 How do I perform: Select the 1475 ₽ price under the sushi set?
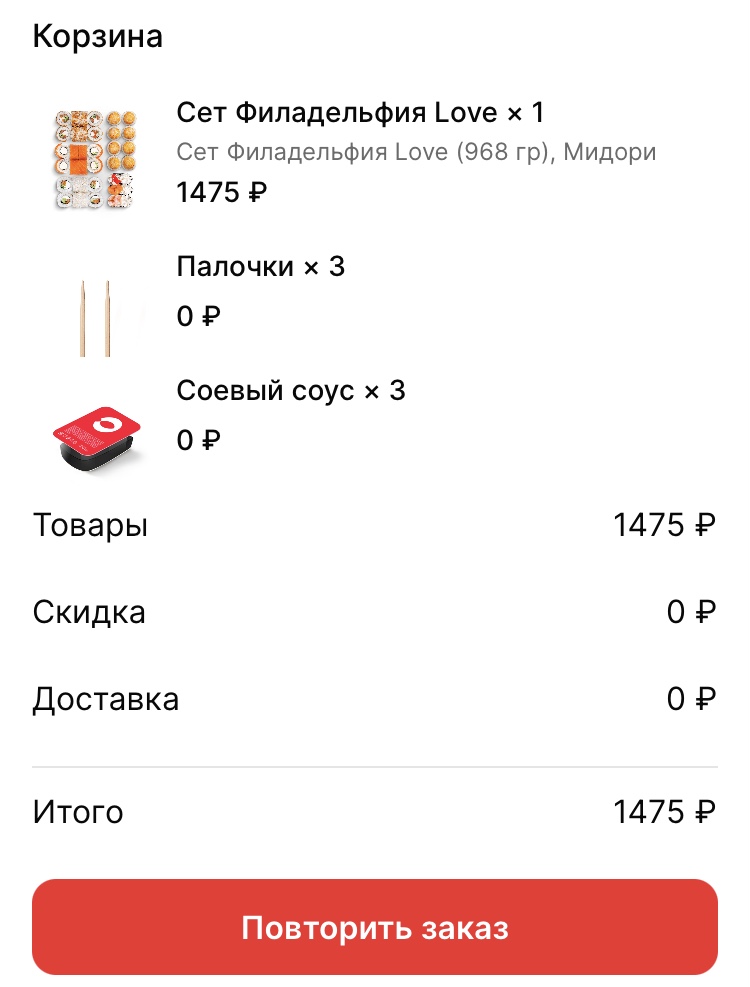point(221,191)
